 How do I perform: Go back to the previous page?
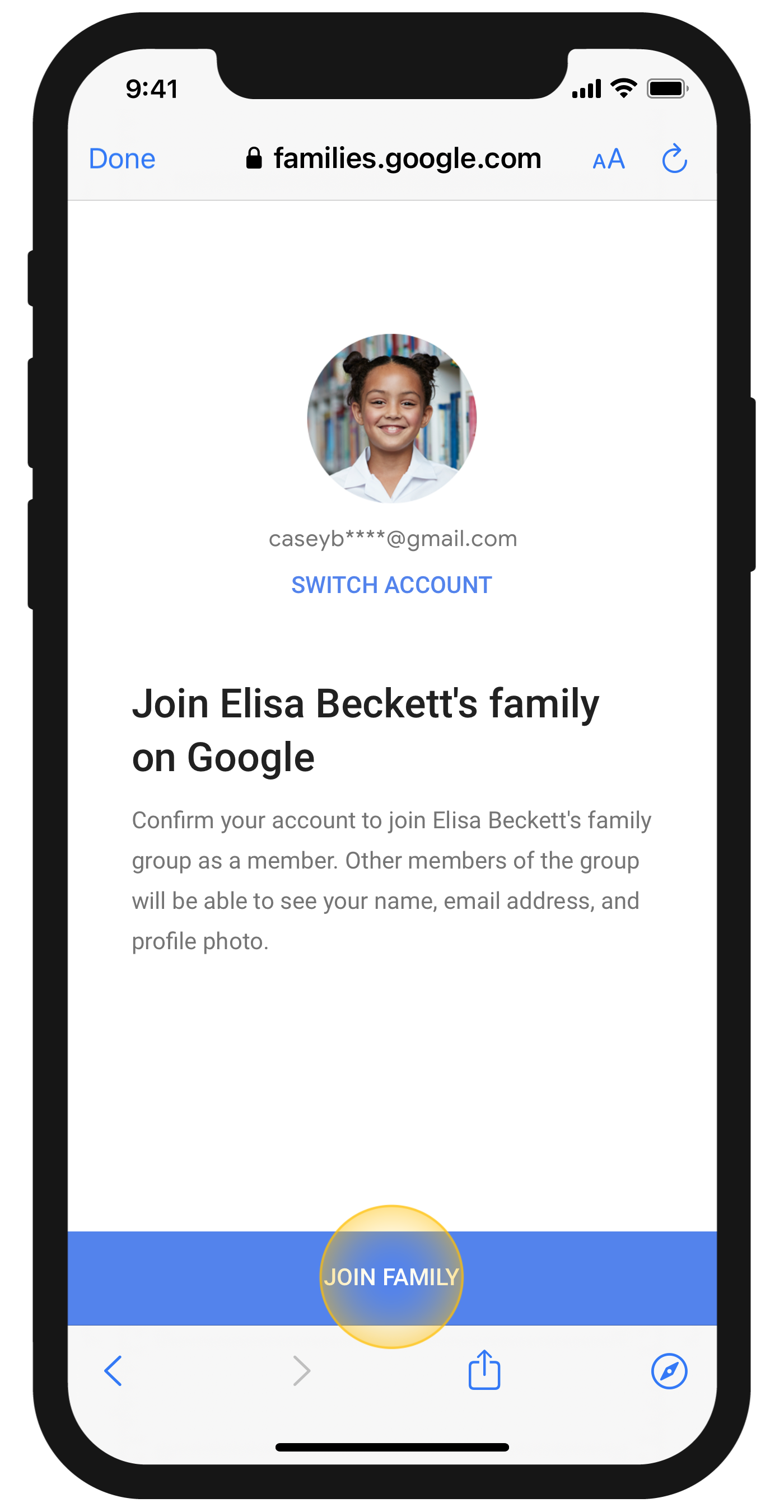point(113,1370)
